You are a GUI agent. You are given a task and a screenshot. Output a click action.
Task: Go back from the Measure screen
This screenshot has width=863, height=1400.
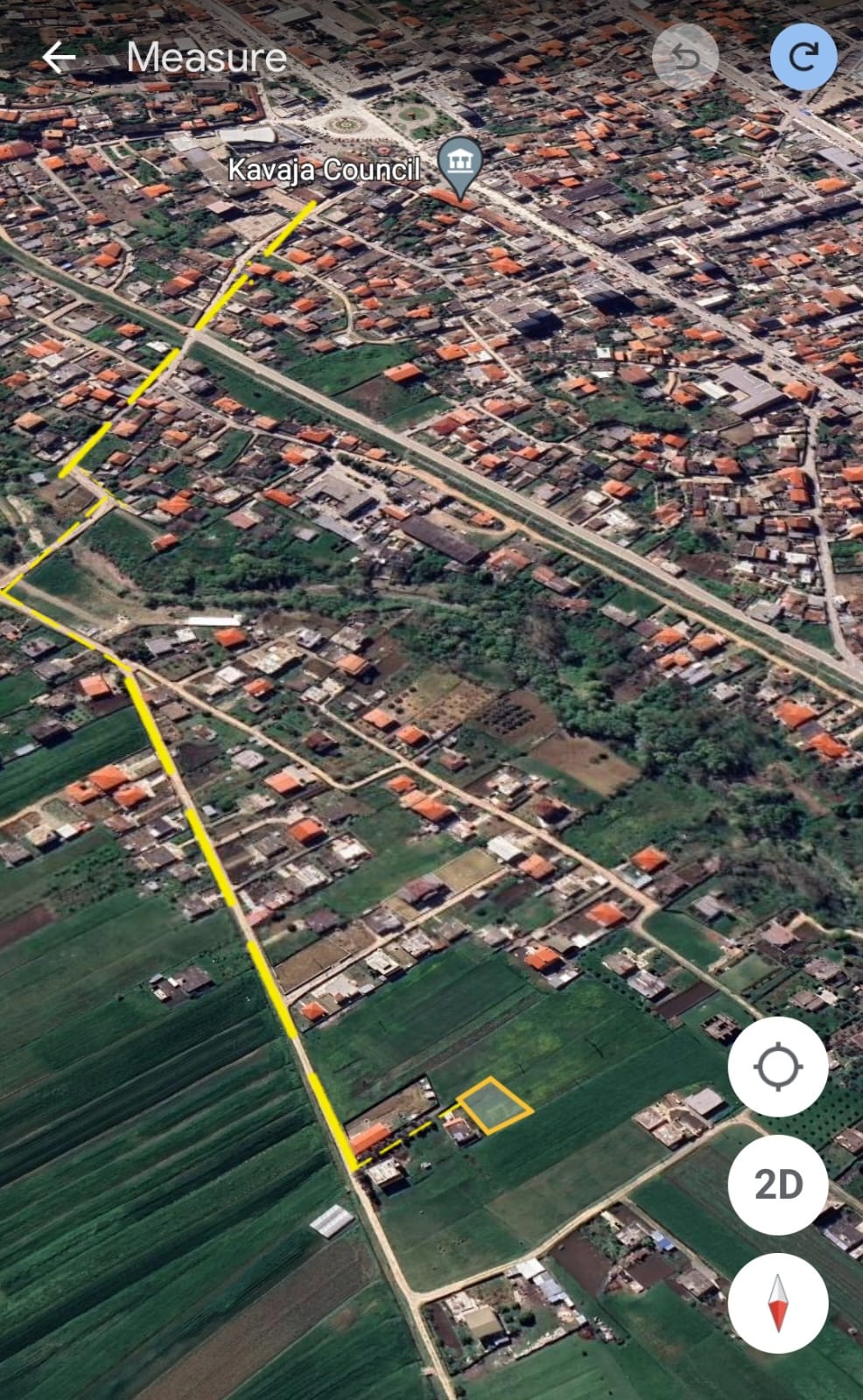click(59, 58)
